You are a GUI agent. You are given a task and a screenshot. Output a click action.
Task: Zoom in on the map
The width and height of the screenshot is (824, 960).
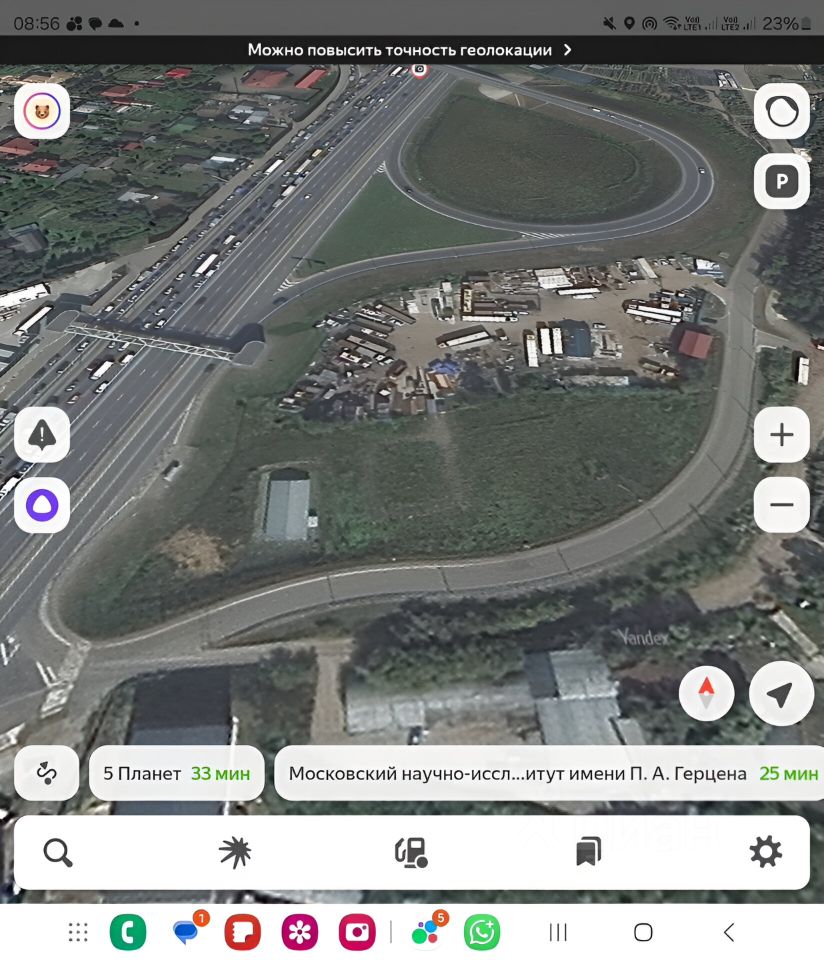781,435
